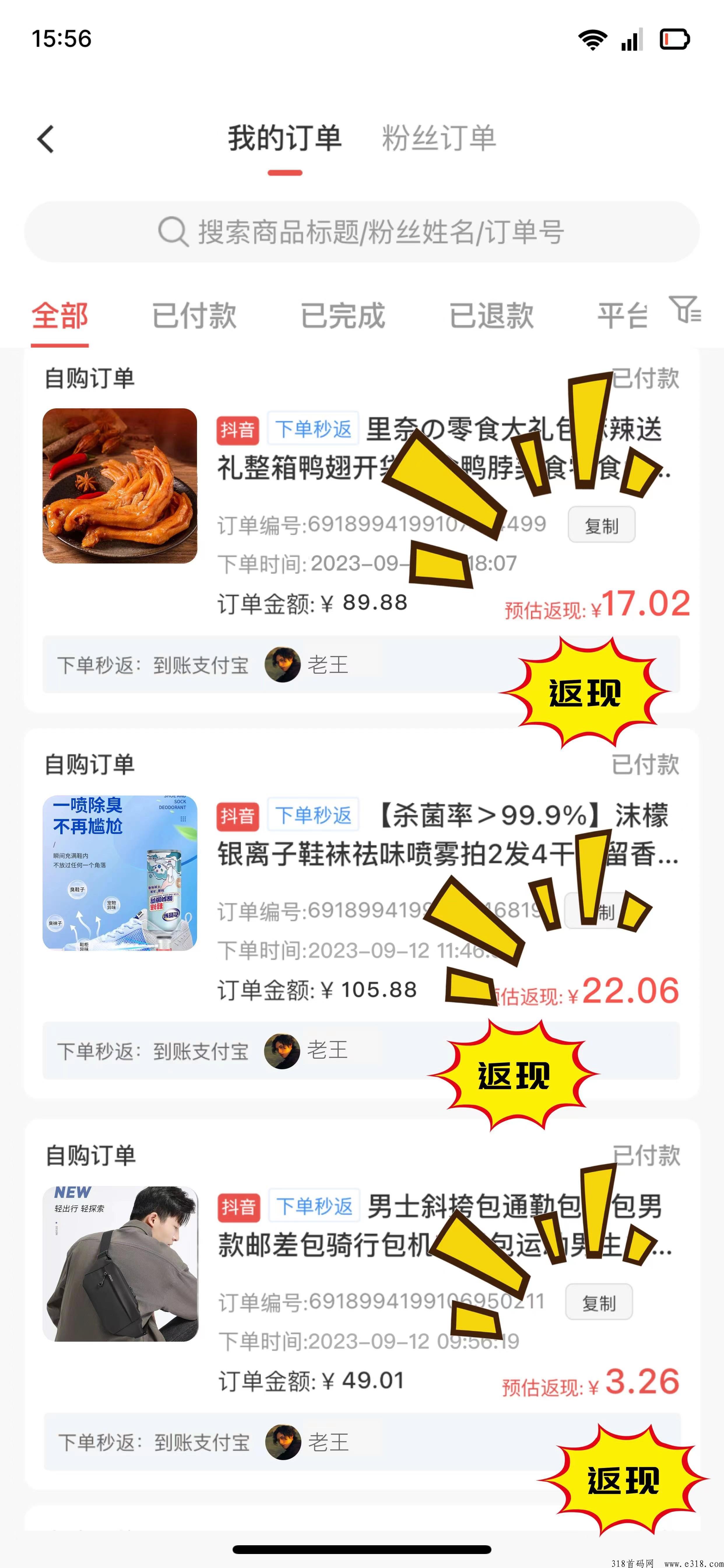The height and width of the screenshot is (1568, 724).
Task: Open the shoe deodorant spray order
Action: coord(120,873)
